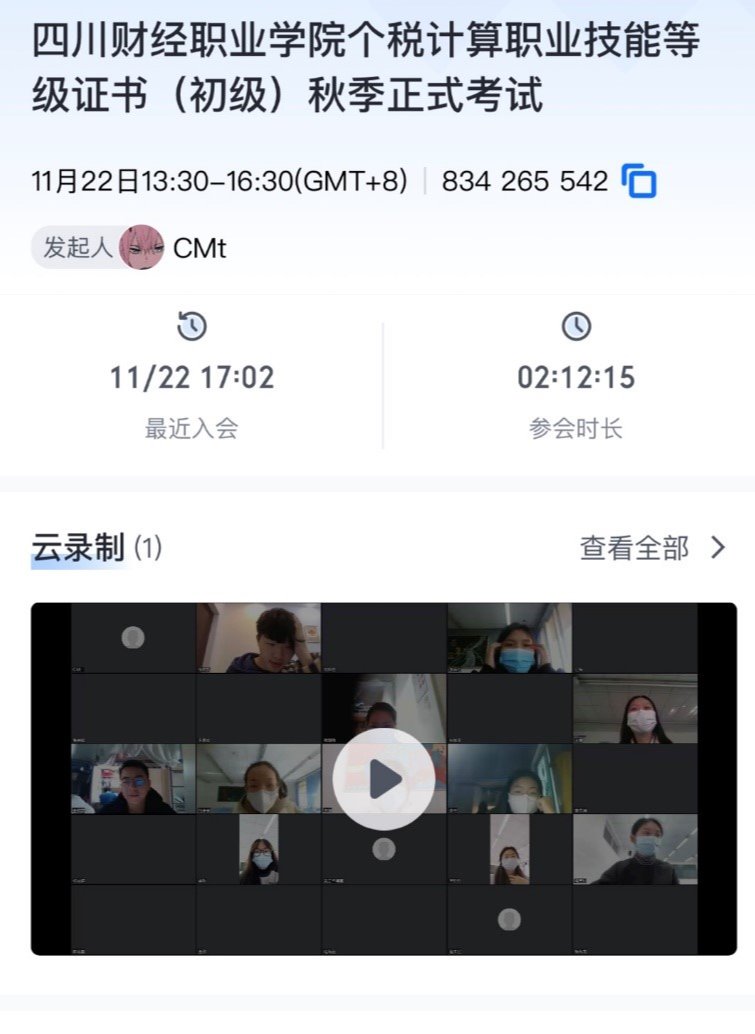This screenshot has height=1034, width=755.
Task: Copy the meeting ID 834 265 542
Action: pos(639,182)
